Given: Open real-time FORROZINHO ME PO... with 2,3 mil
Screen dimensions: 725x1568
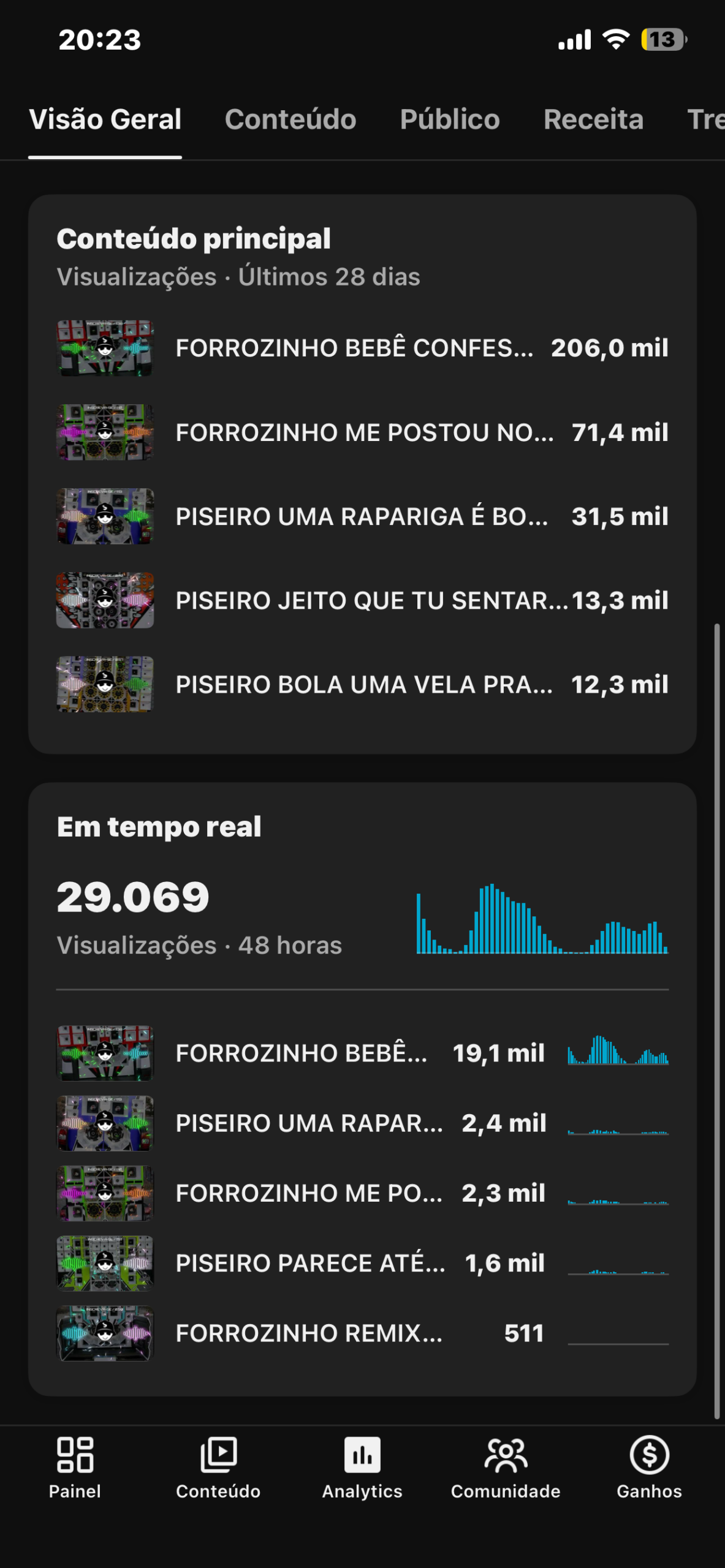Looking at the screenshot, I should (x=362, y=1193).
